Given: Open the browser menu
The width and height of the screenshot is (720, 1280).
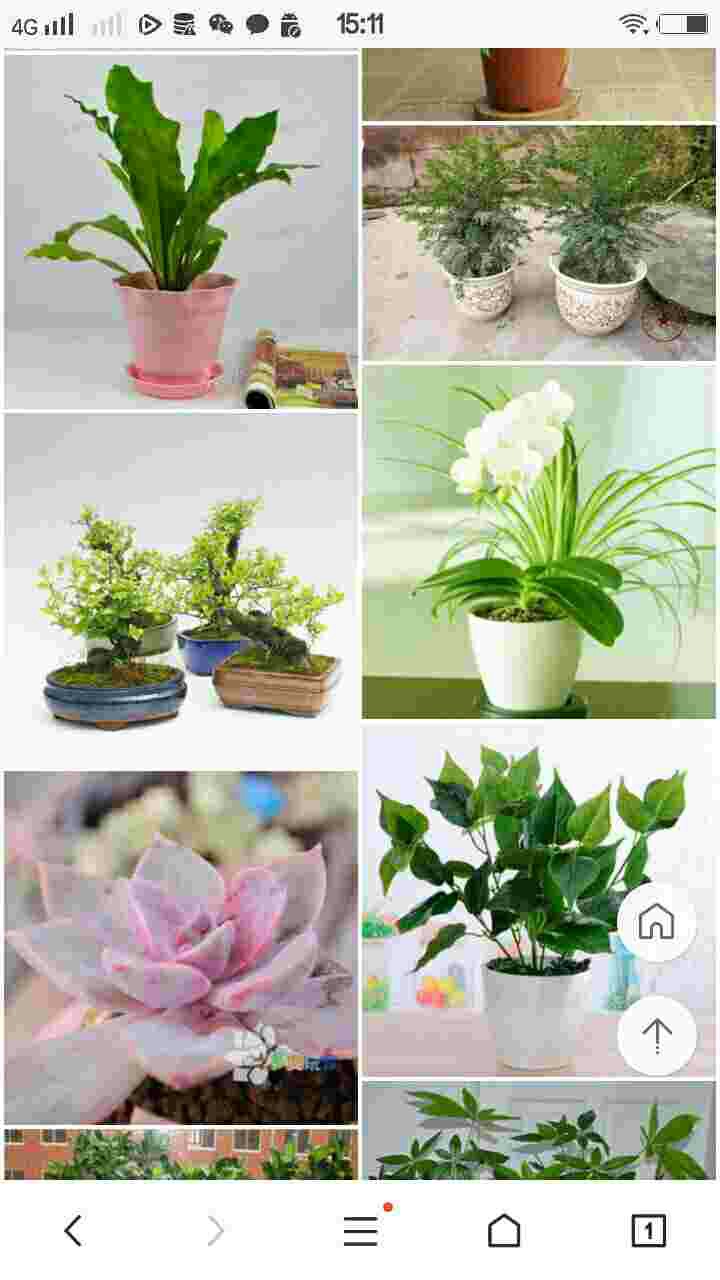Looking at the screenshot, I should click(361, 1231).
